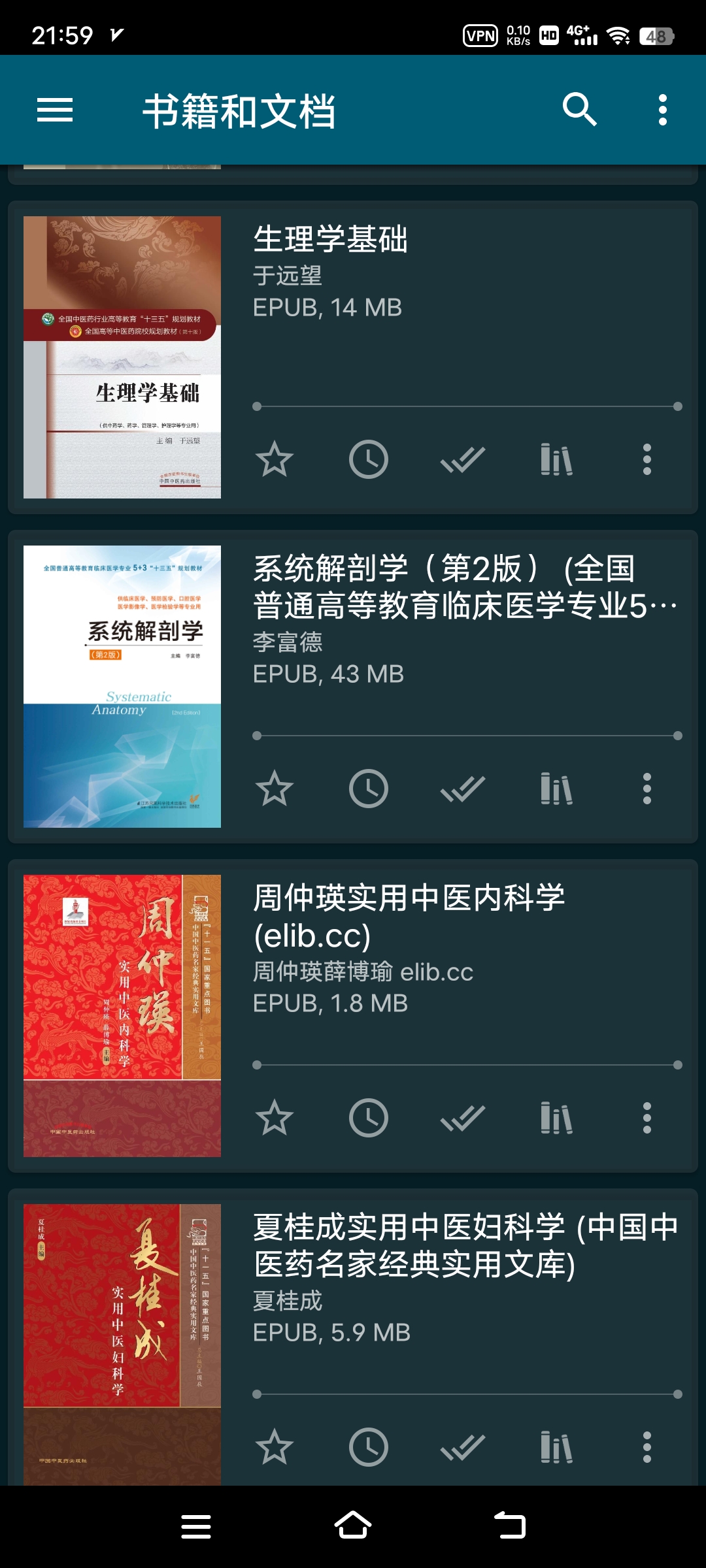The image size is (706, 1568).
Task: Mark 生理学基础 as read later
Action: (368, 459)
